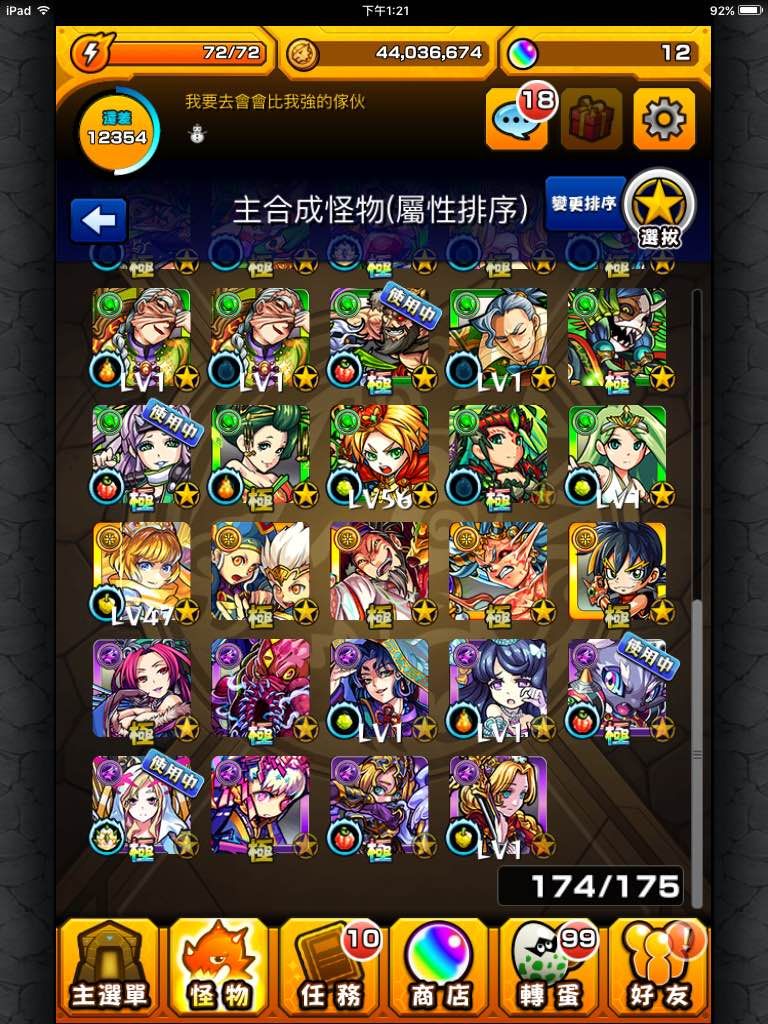The image size is (768, 1024).
Task: Open the settings gear
Action: [664, 120]
